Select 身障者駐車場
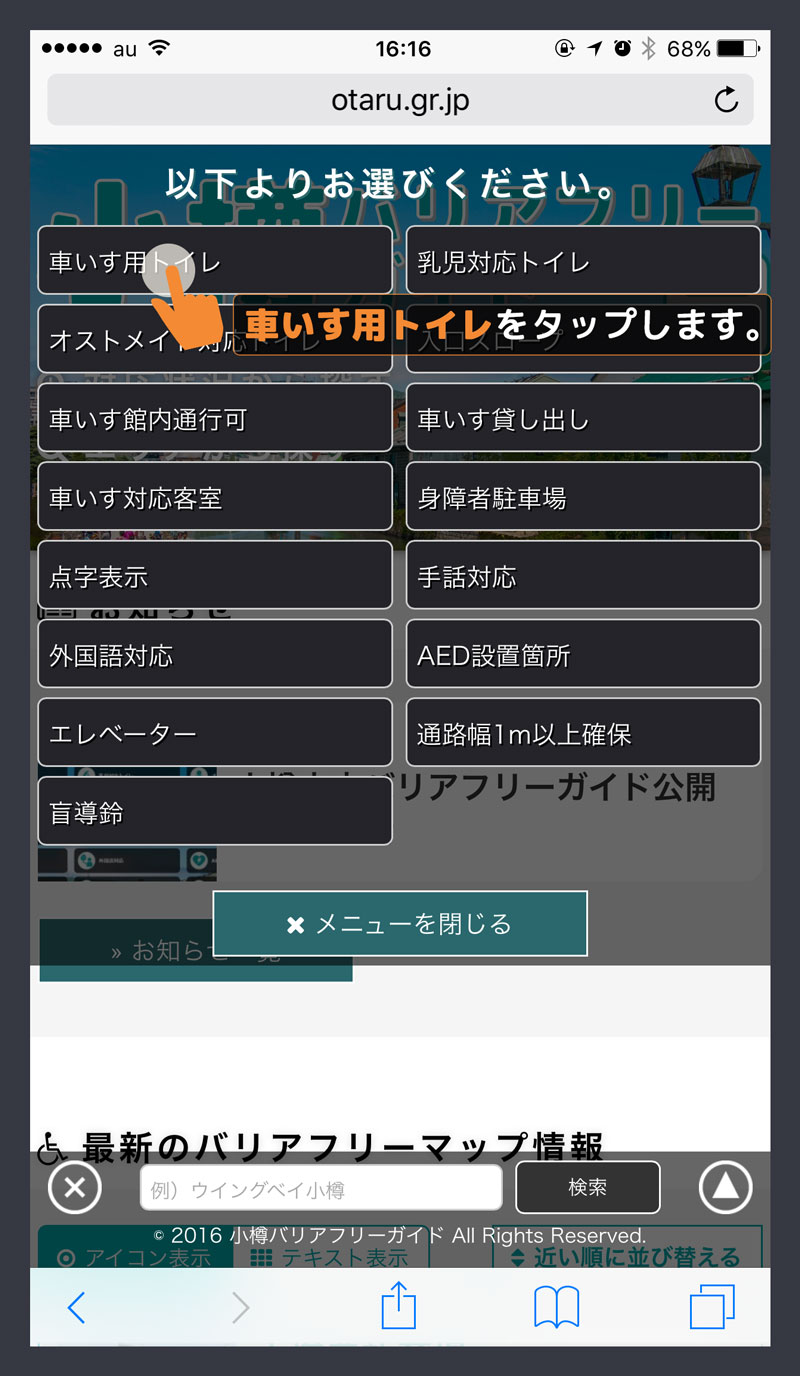Viewport: 800px width, 1376px height. (x=583, y=497)
